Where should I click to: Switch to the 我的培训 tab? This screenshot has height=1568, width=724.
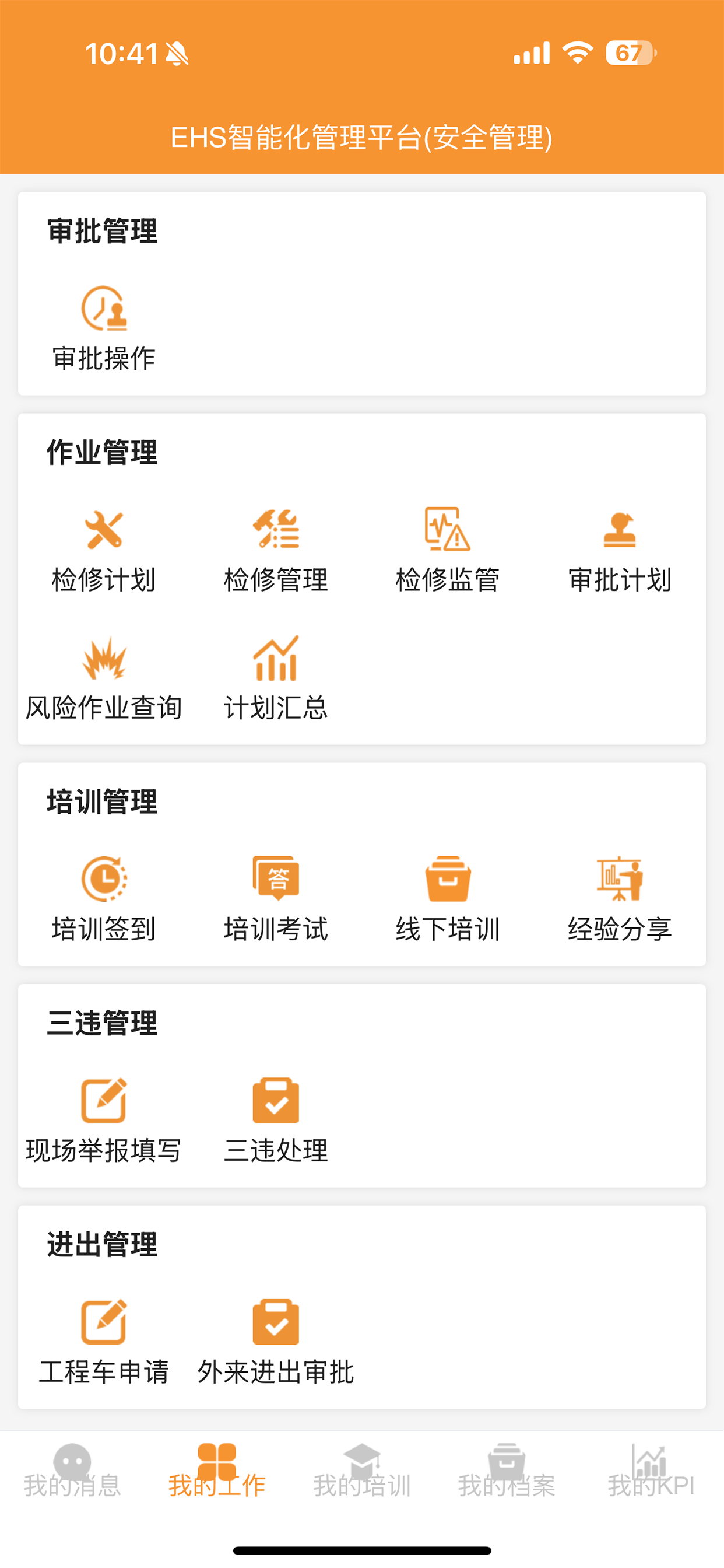[362, 1472]
